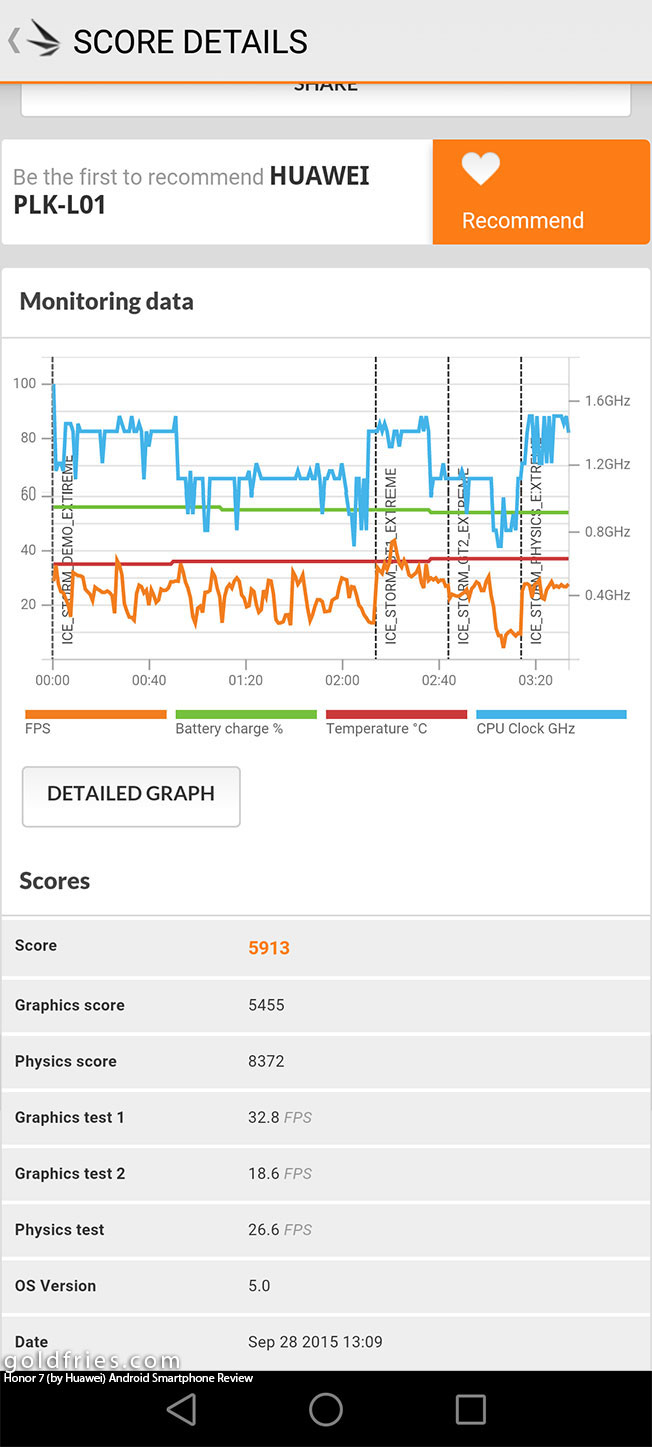Recommend the HUAWEI PLK-L01

click(x=541, y=191)
